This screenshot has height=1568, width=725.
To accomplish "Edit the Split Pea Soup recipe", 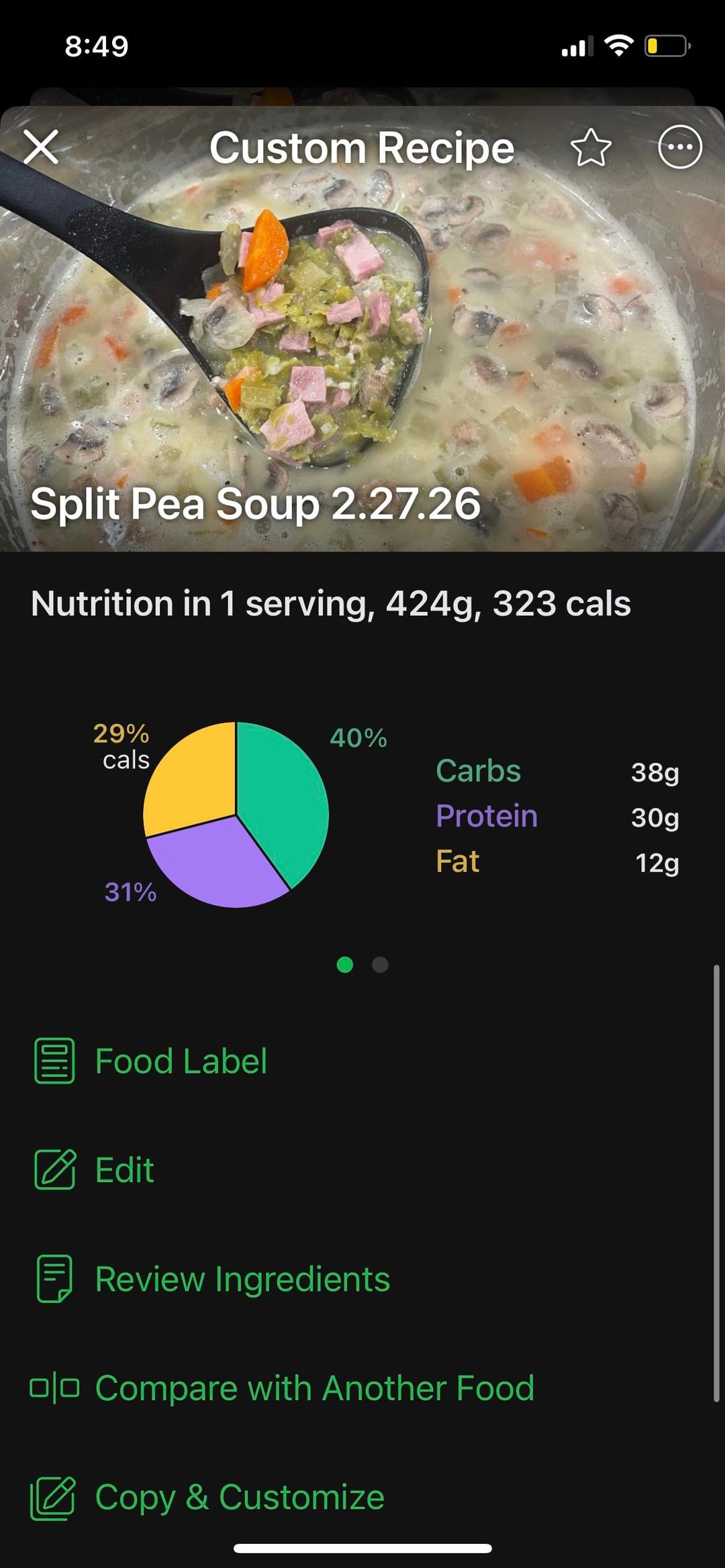I will click(124, 1170).
